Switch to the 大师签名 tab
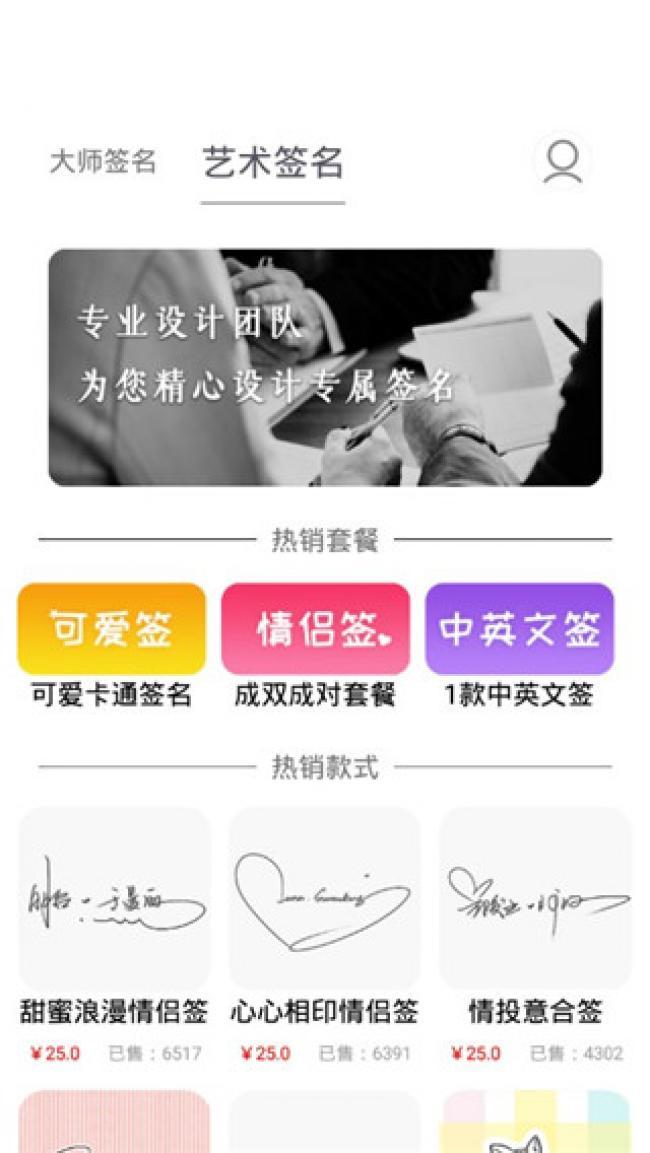The image size is (650, 1153). point(103,161)
